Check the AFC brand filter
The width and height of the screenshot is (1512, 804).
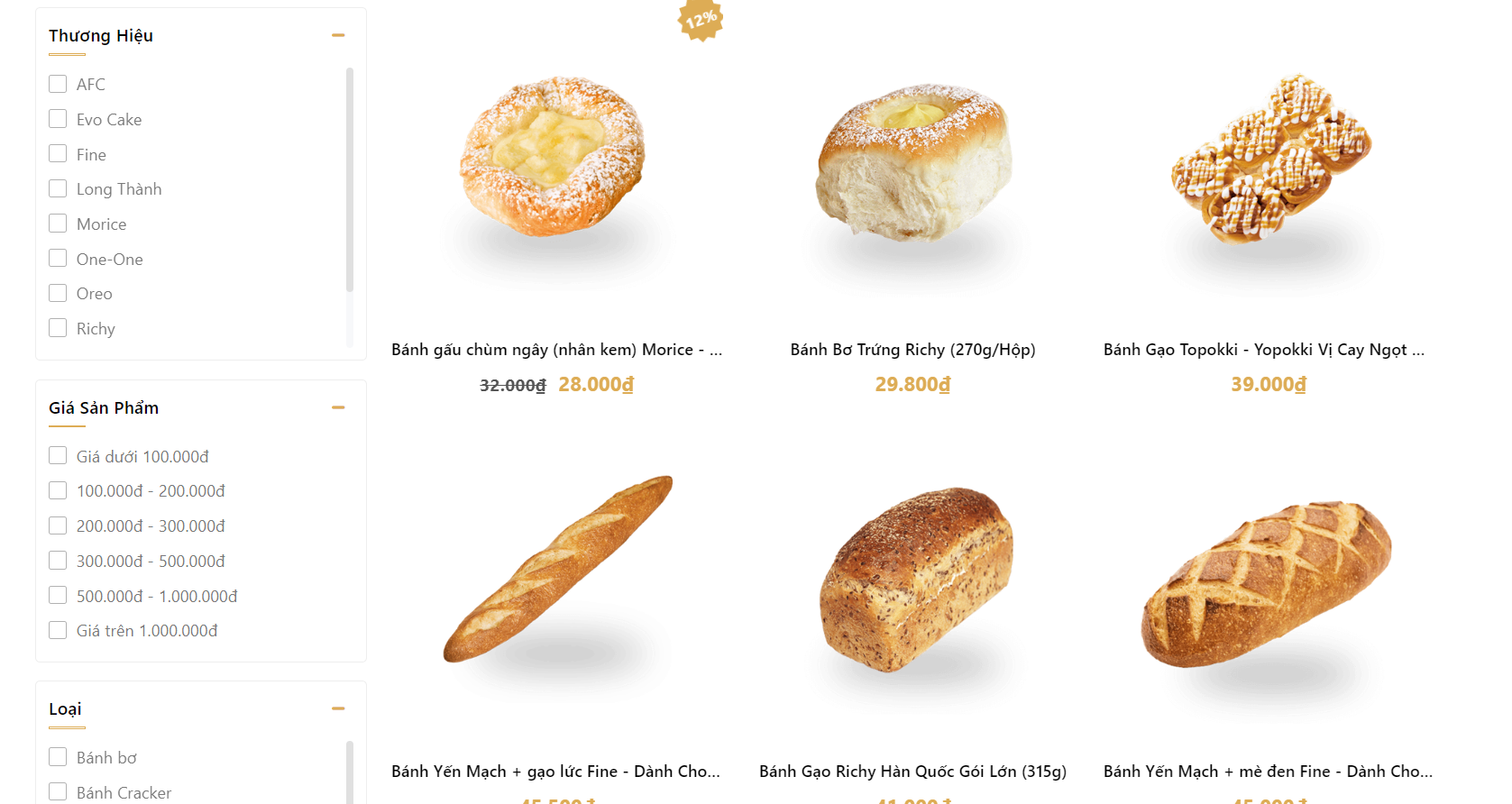[58, 84]
